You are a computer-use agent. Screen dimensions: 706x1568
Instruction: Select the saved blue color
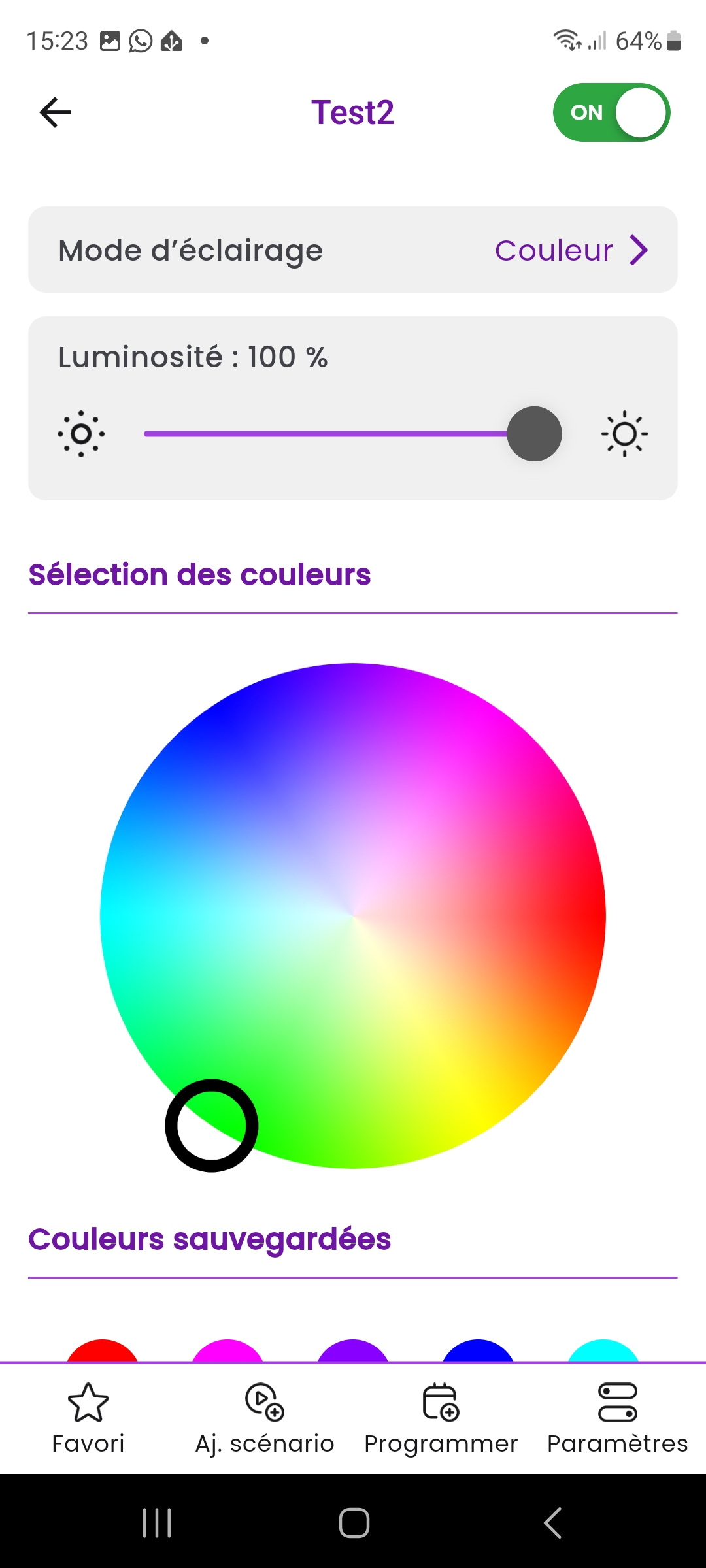point(478,1351)
